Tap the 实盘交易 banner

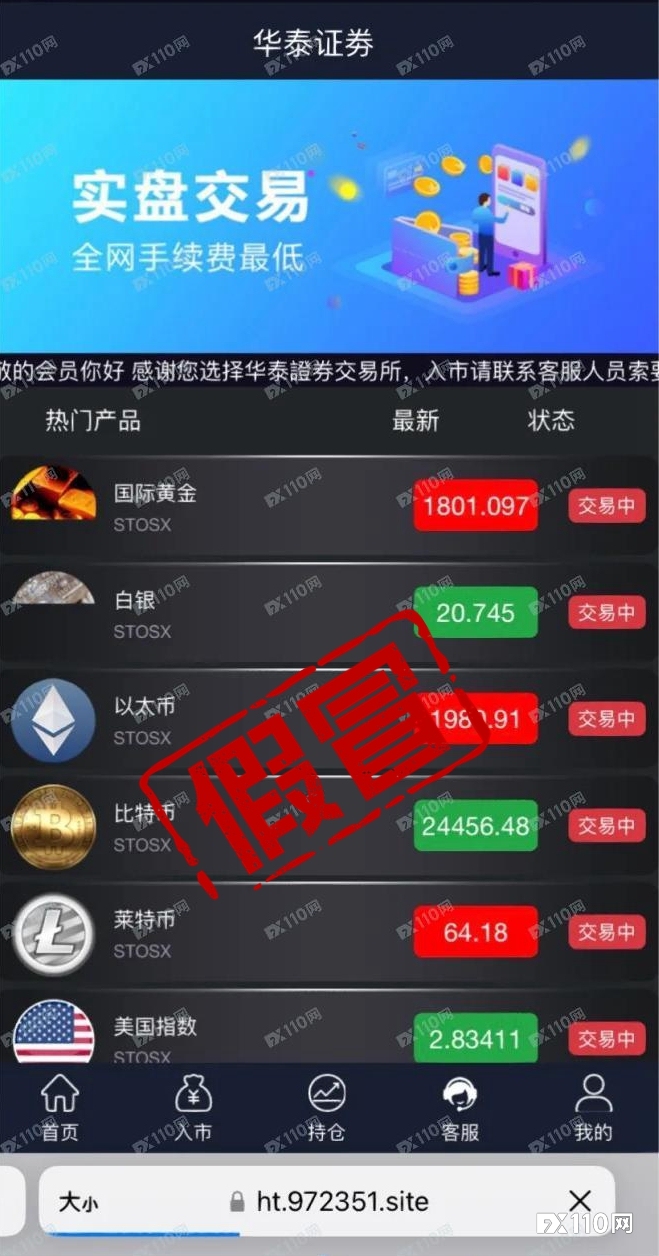click(329, 215)
